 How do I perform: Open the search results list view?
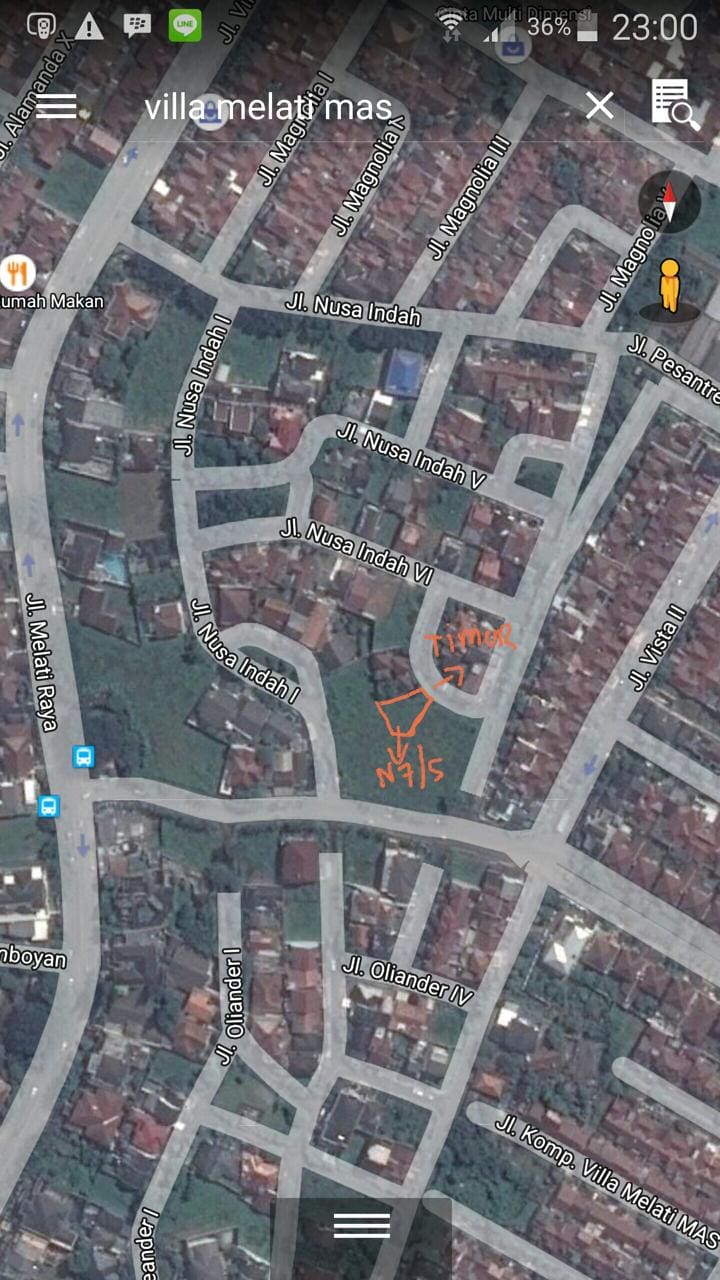675,105
